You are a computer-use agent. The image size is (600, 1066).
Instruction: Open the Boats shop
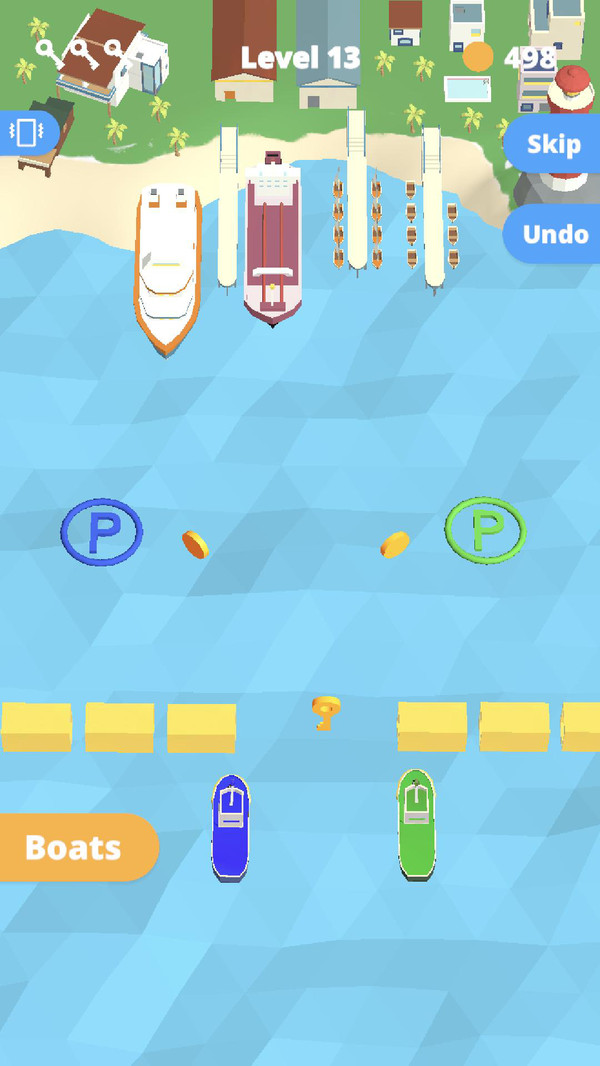74,848
